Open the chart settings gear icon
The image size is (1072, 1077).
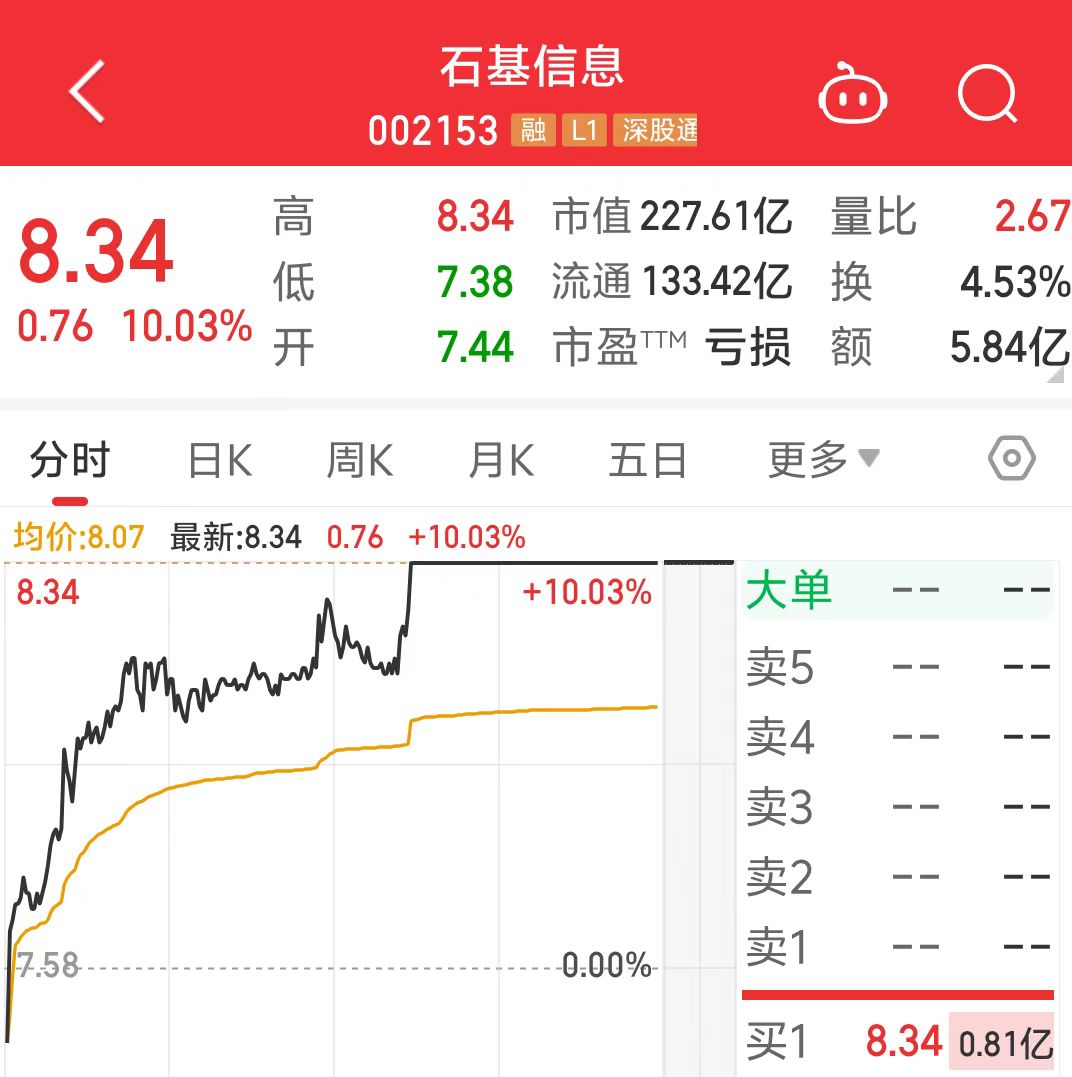(x=1010, y=458)
